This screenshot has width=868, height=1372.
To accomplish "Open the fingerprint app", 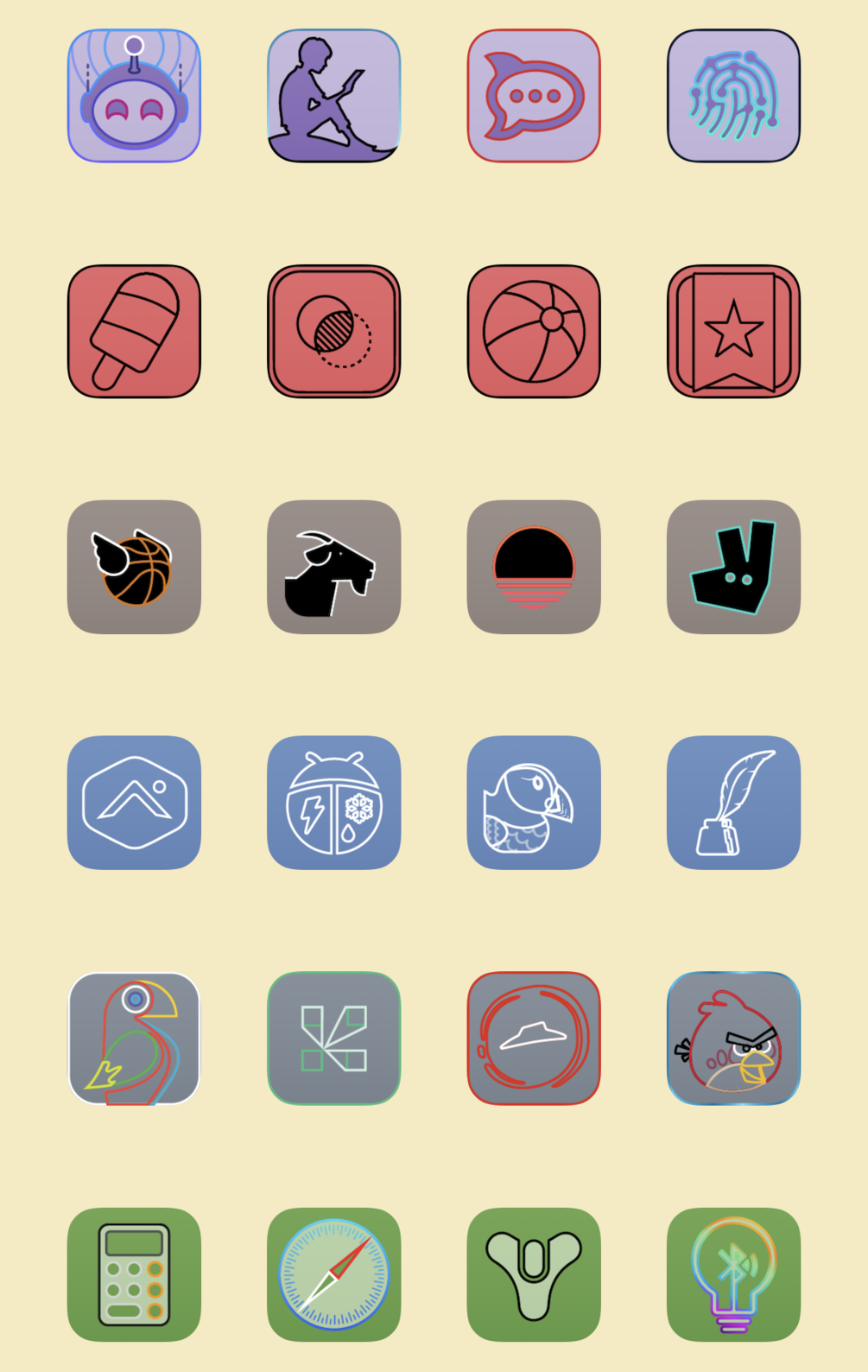I will coord(733,96).
